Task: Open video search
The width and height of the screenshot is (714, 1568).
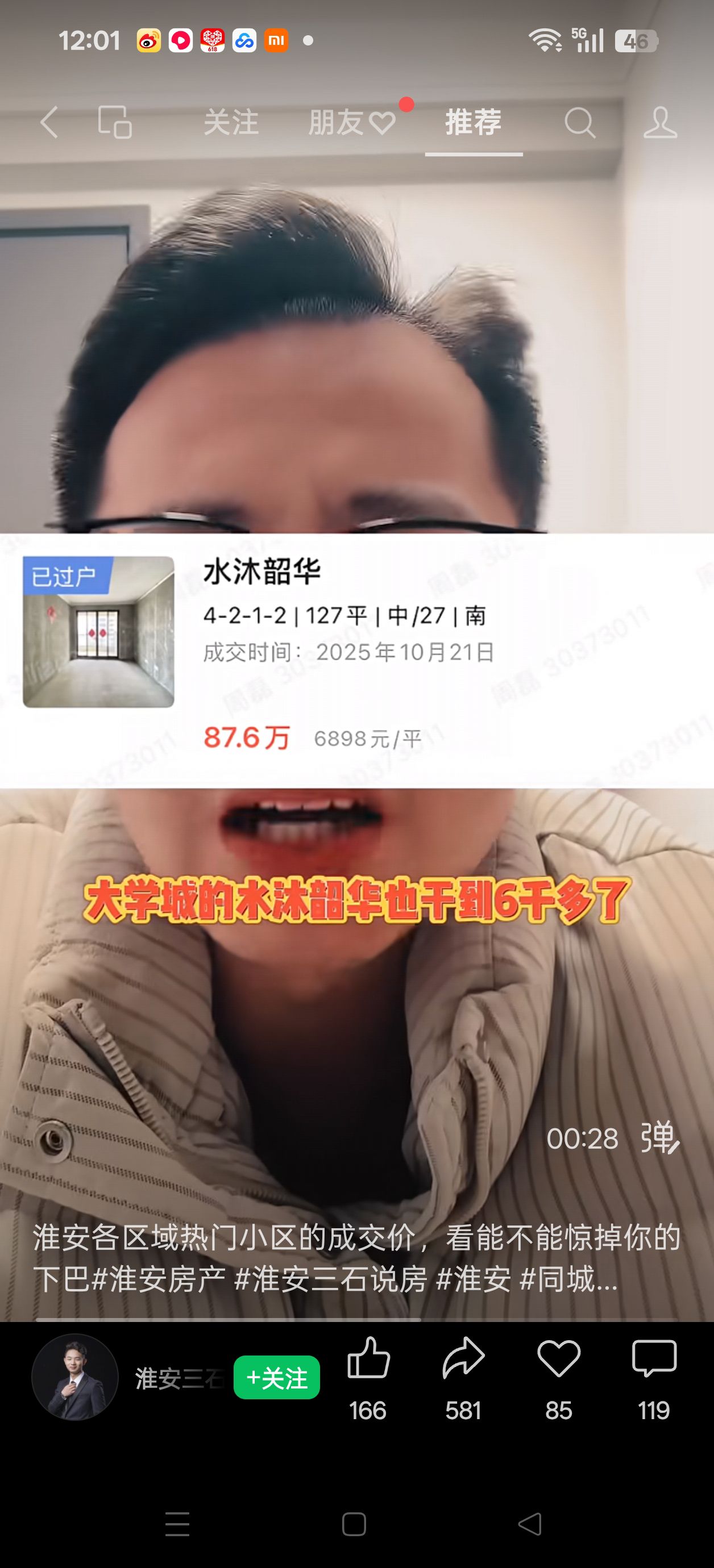Action: tap(579, 122)
